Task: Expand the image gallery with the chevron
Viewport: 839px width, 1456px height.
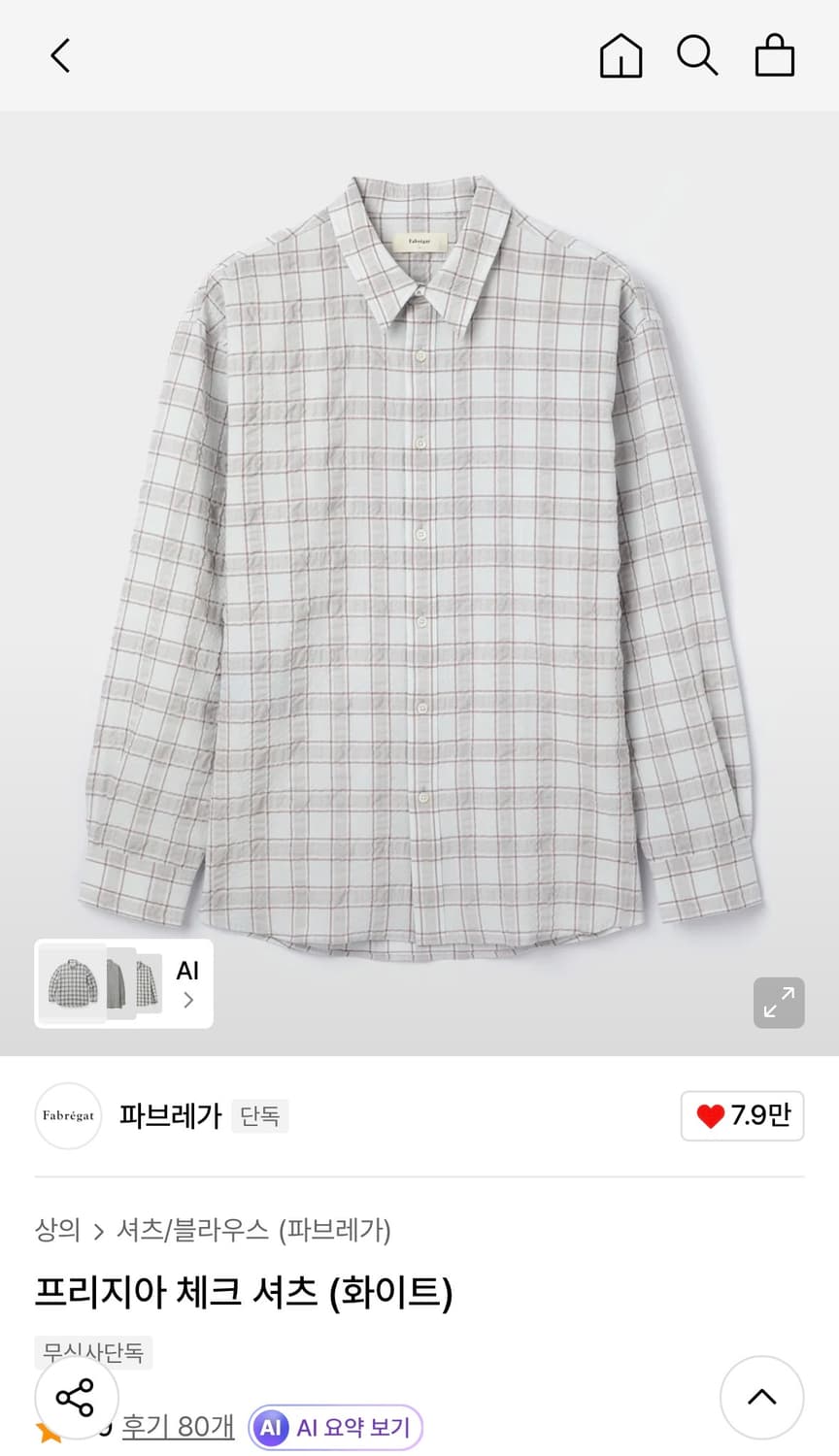Action: 187,999
